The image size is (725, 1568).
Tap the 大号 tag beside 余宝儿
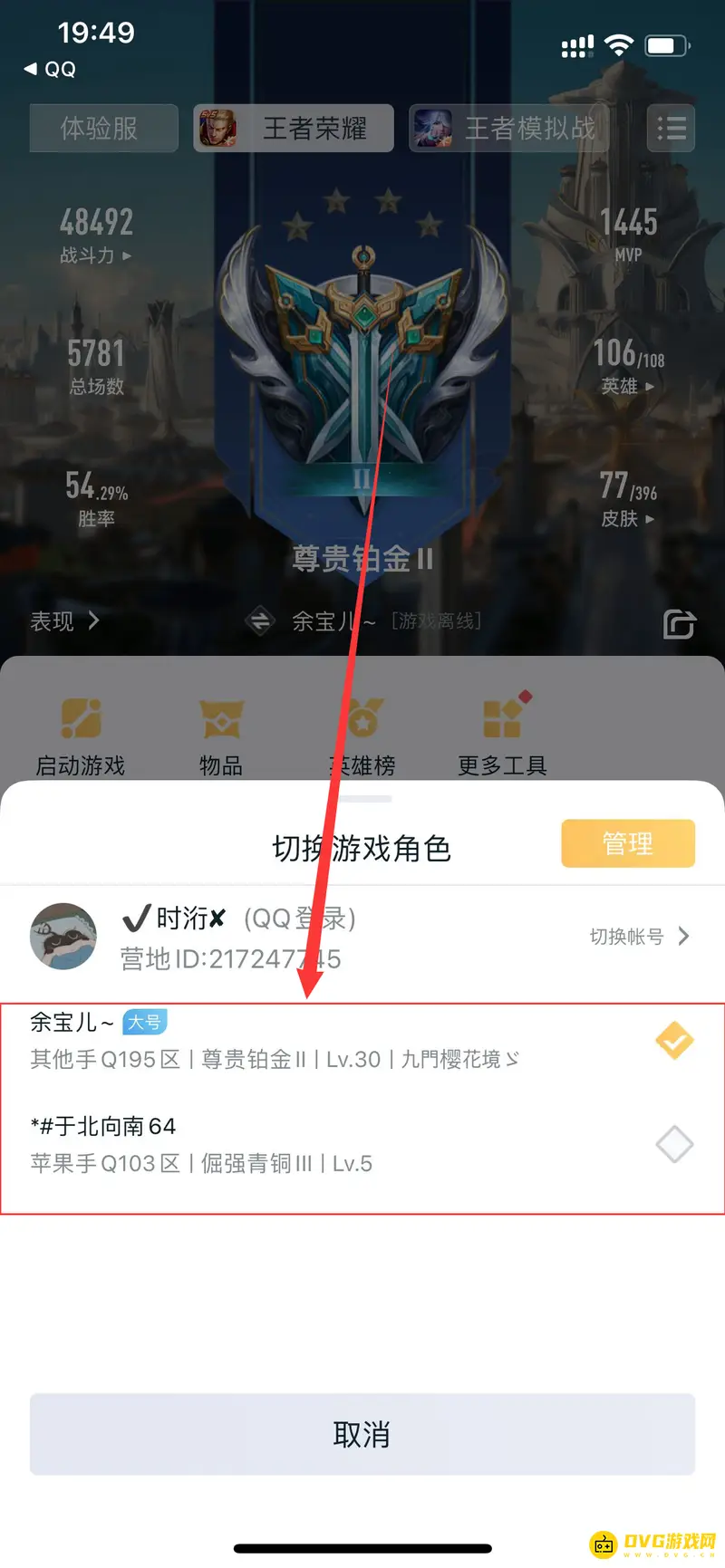(x=144, y=1021)
